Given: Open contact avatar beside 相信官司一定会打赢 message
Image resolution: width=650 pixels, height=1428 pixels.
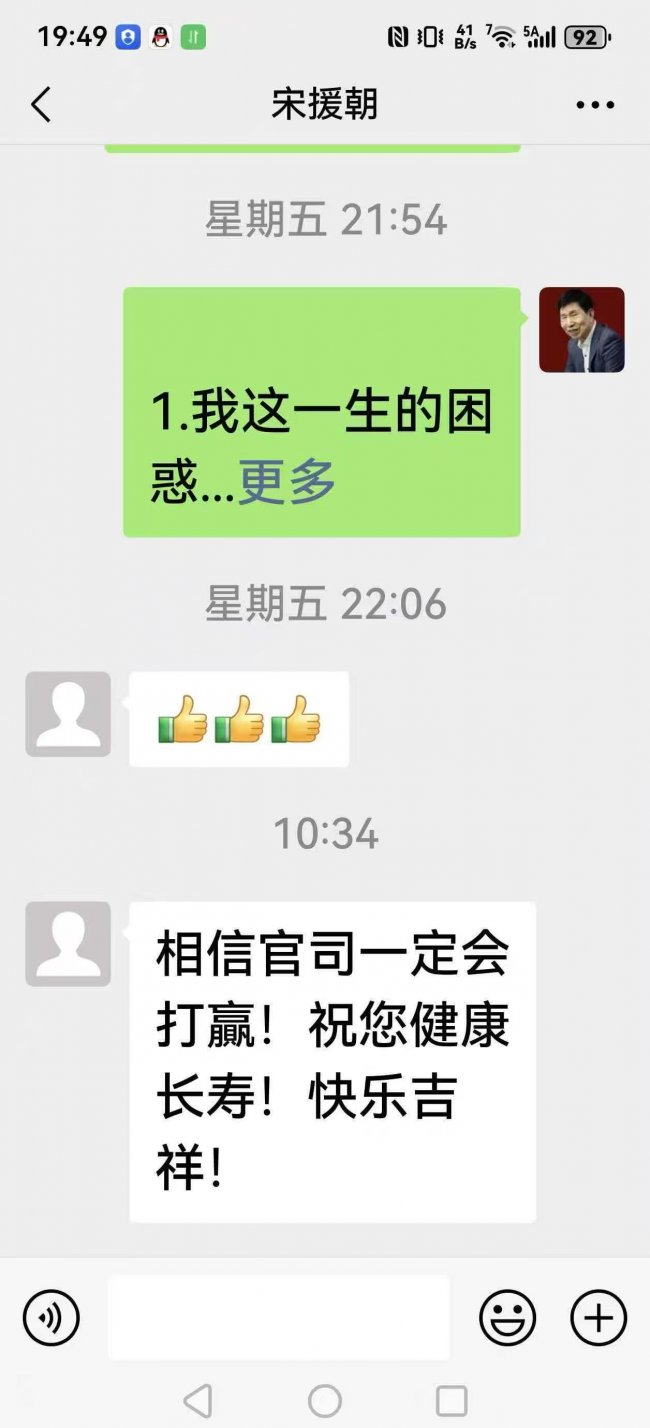Looking at the screenshot, I should click(x=68, y=944).
